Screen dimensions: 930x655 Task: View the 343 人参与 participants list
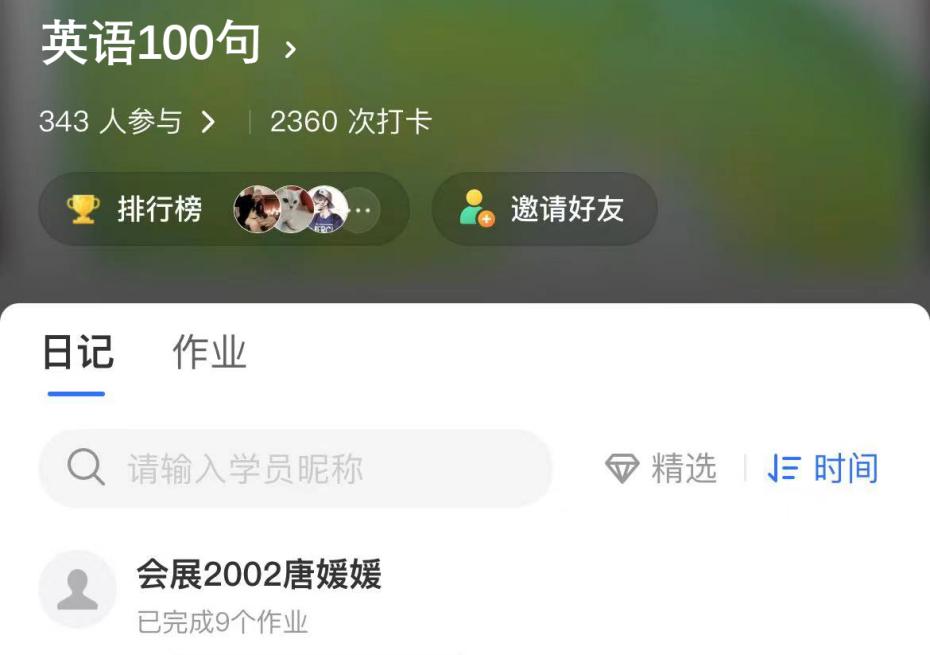pos(127,122)
